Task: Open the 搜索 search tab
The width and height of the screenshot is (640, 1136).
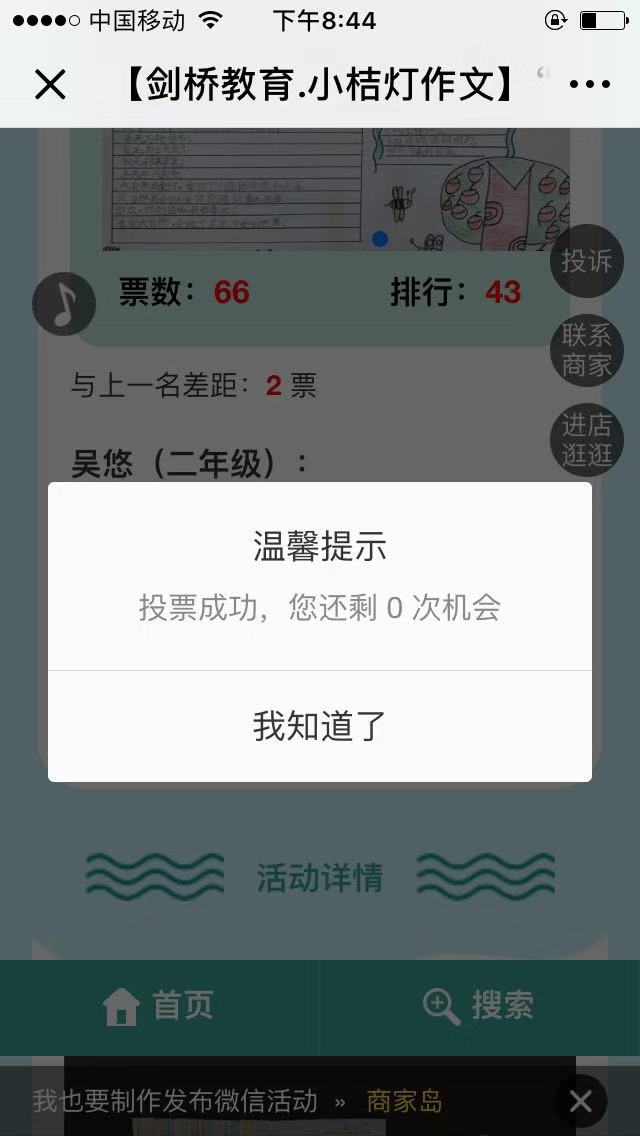Action: tap(479, 1006)
